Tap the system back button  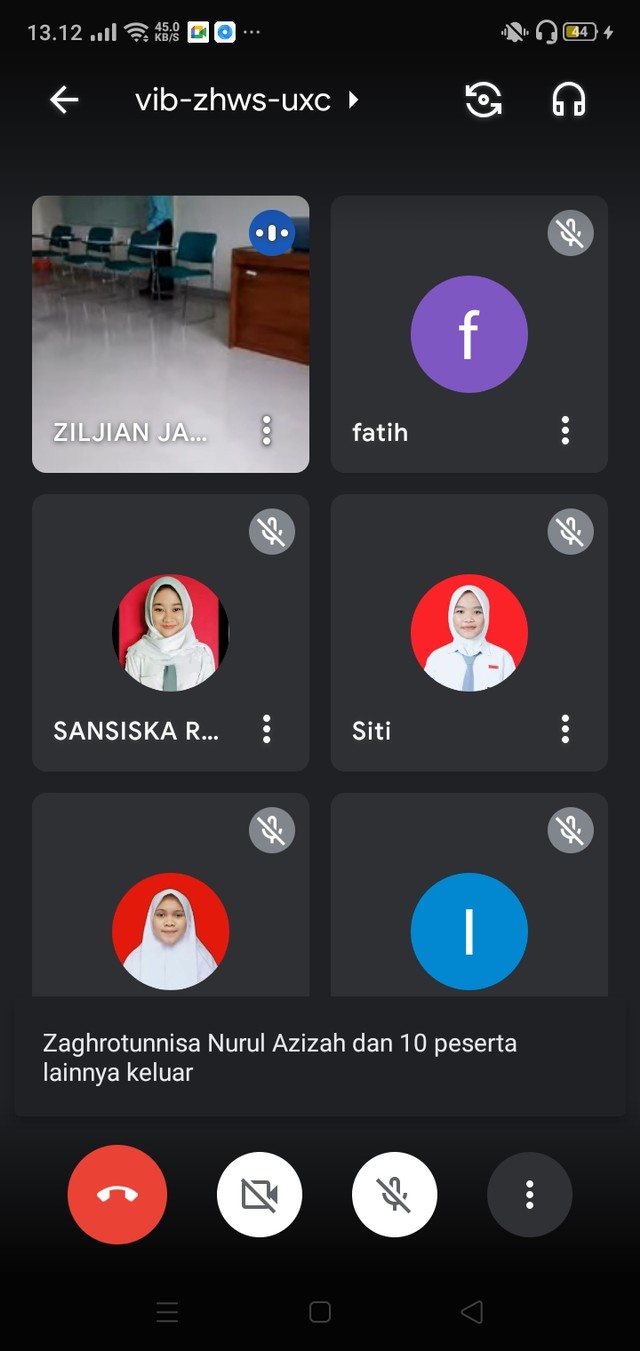point(471,1312)
